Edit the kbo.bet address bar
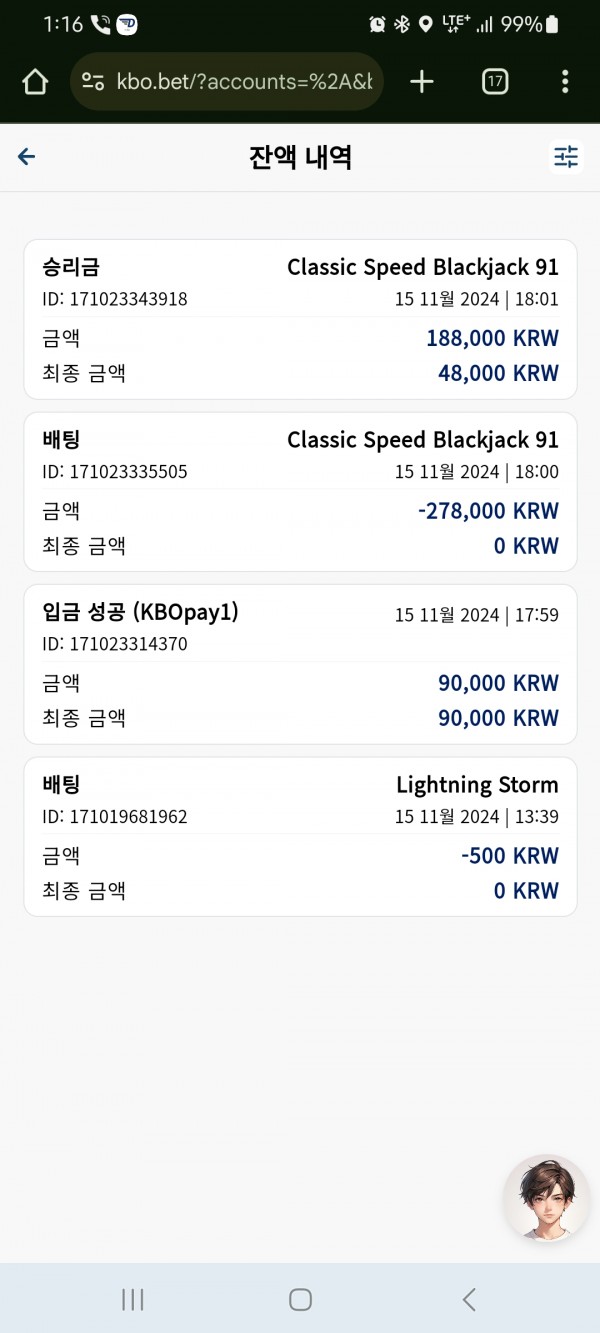The height and width of the screenshot is (1333, 600). pyautogui.click(x=227, y=82)
